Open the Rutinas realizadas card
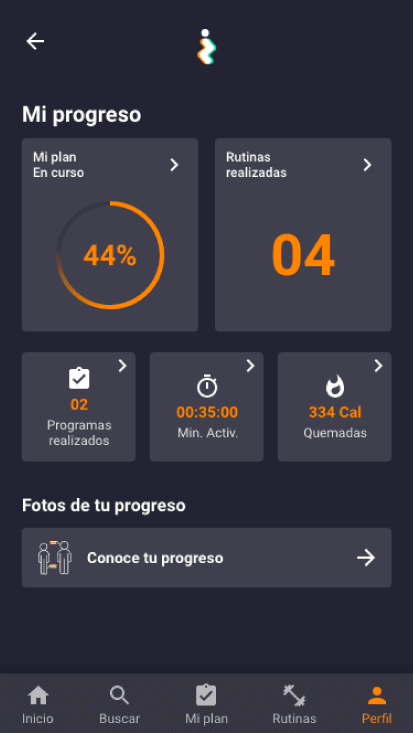 303,235
